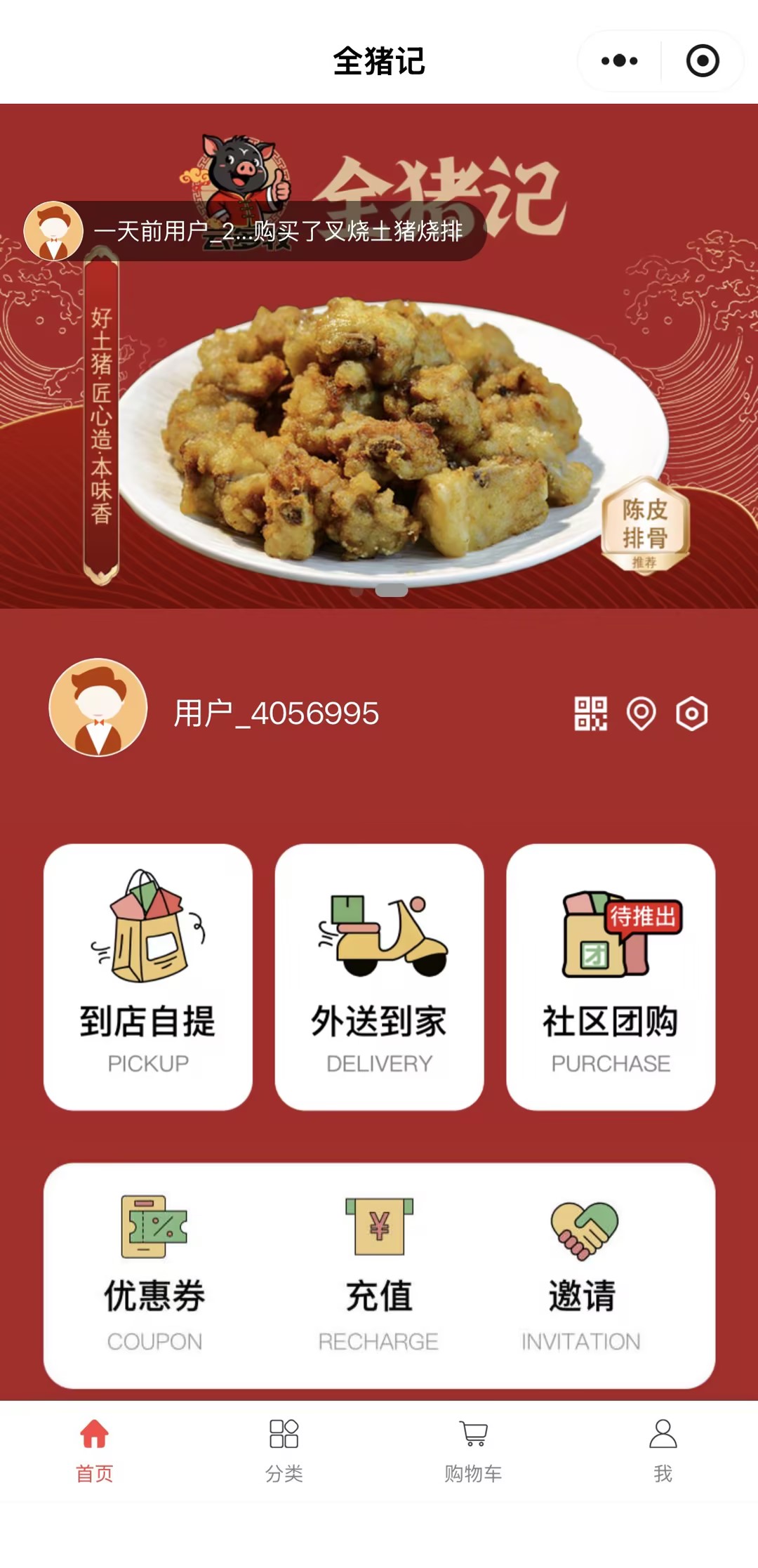
Task: Open 社区团购 group purchase card
Action: click(611, 977)
